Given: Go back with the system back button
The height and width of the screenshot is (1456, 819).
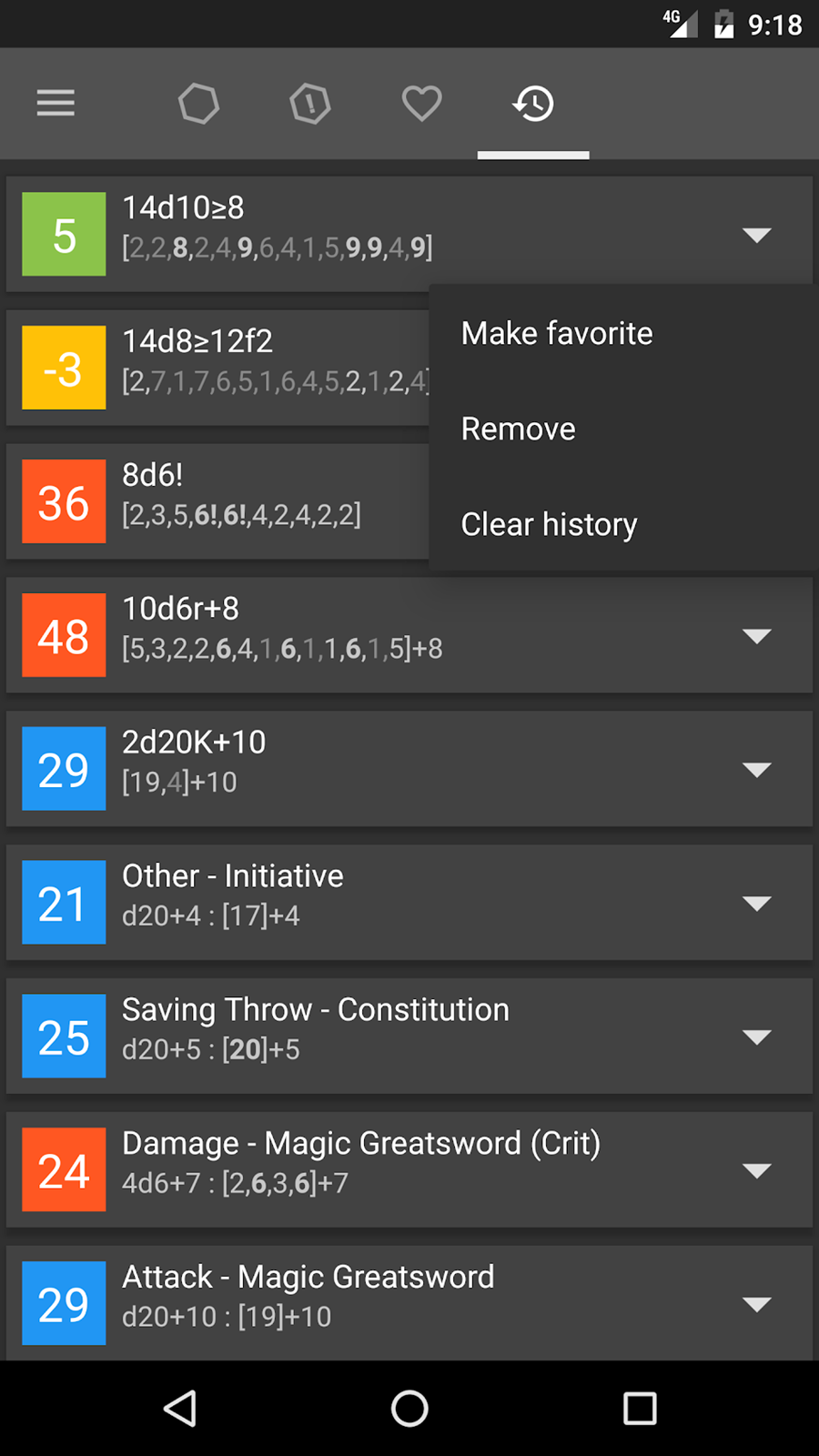Looking at the screenshot, I should (x=180, y=1408).
